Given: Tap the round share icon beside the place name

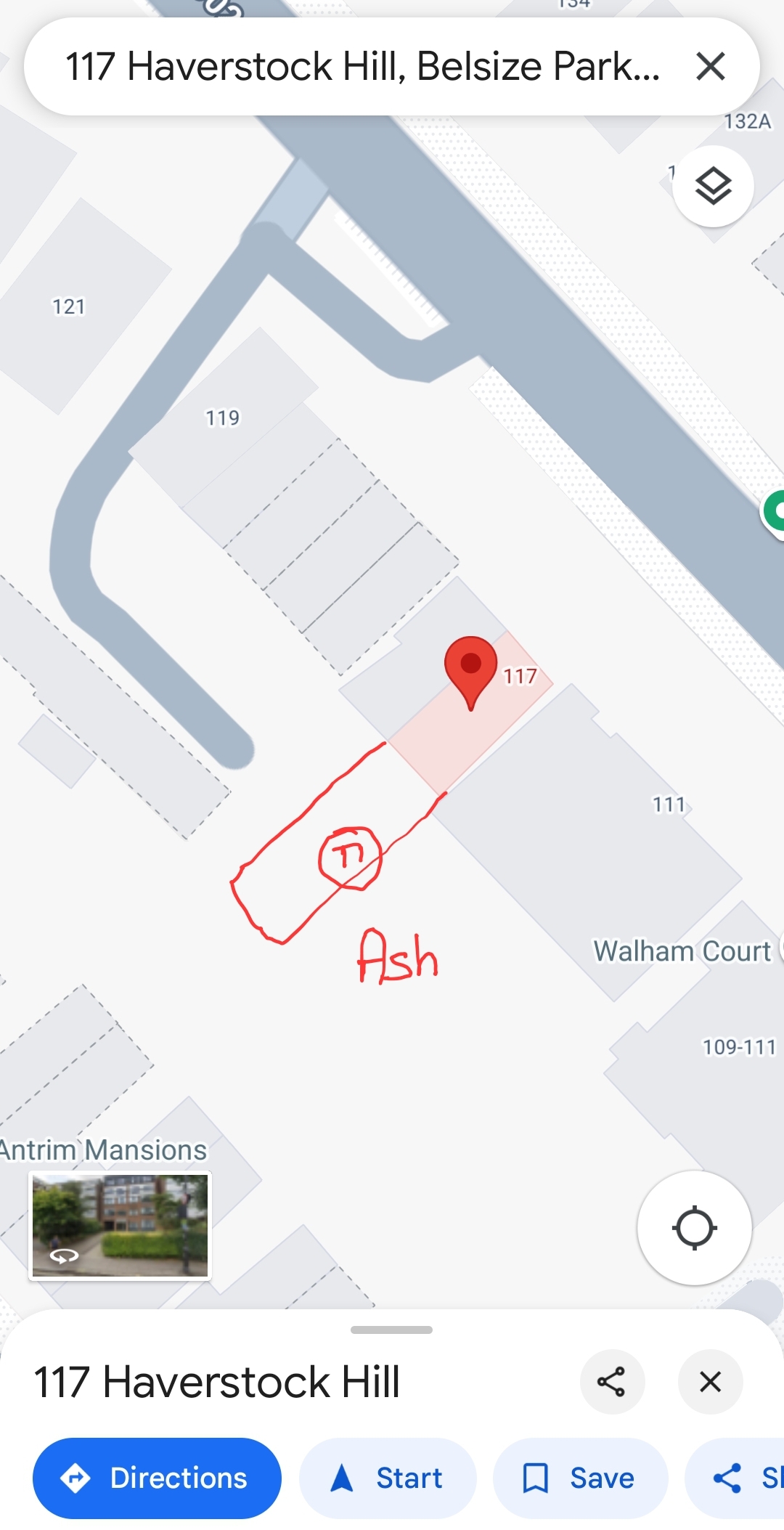Looking at the screenshot, I should (611, 1381).
